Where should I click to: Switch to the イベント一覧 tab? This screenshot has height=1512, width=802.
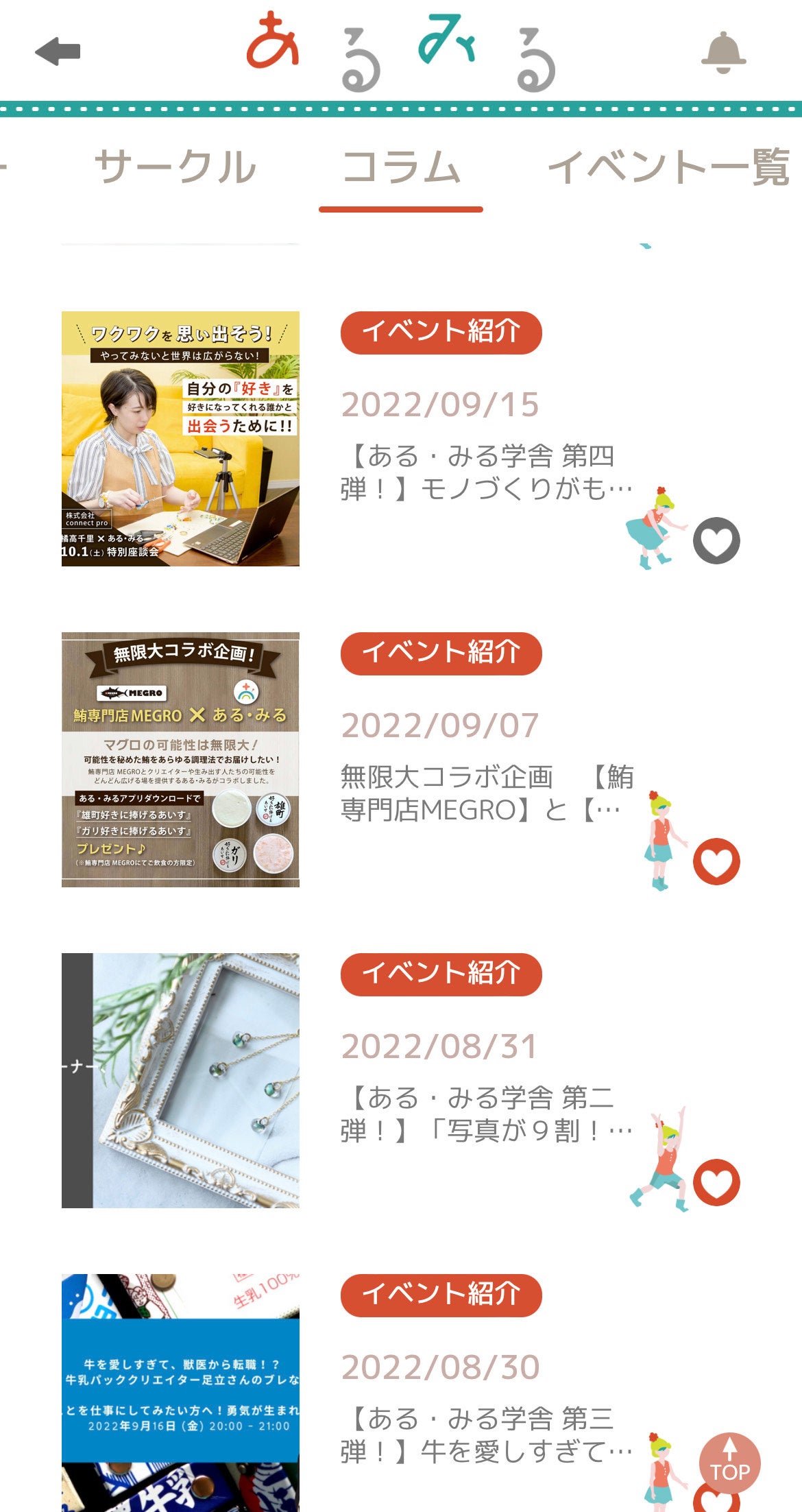[668, 167]
